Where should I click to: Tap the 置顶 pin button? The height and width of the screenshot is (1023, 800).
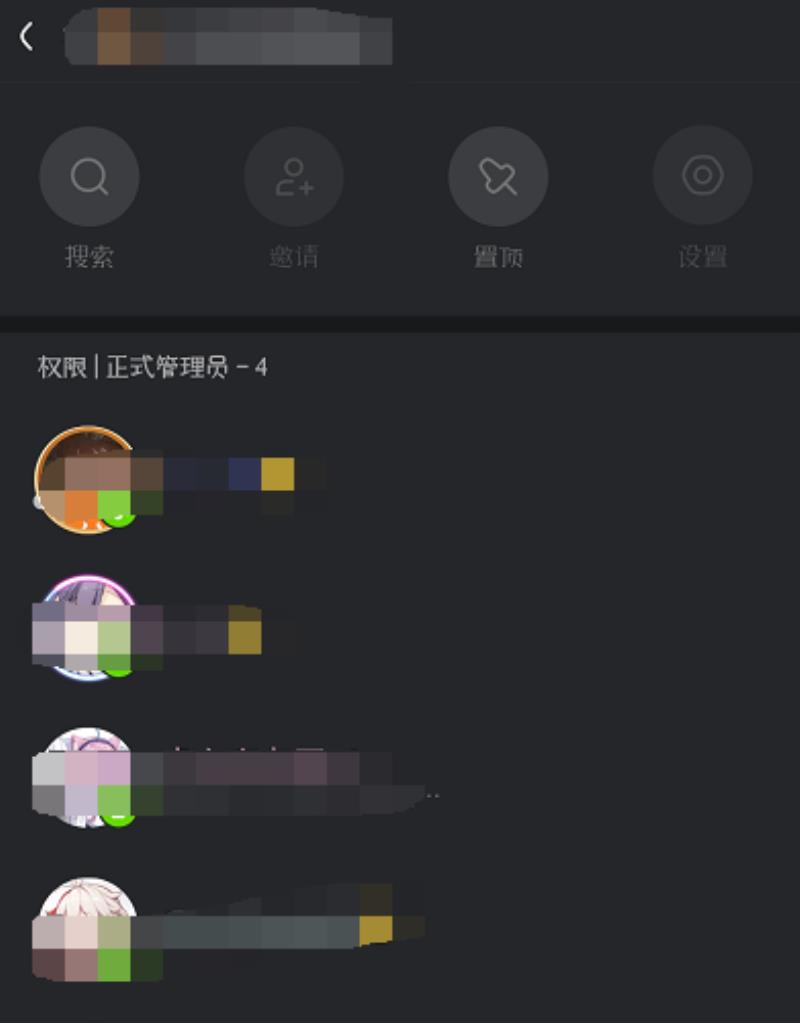[x=498, y=177]
